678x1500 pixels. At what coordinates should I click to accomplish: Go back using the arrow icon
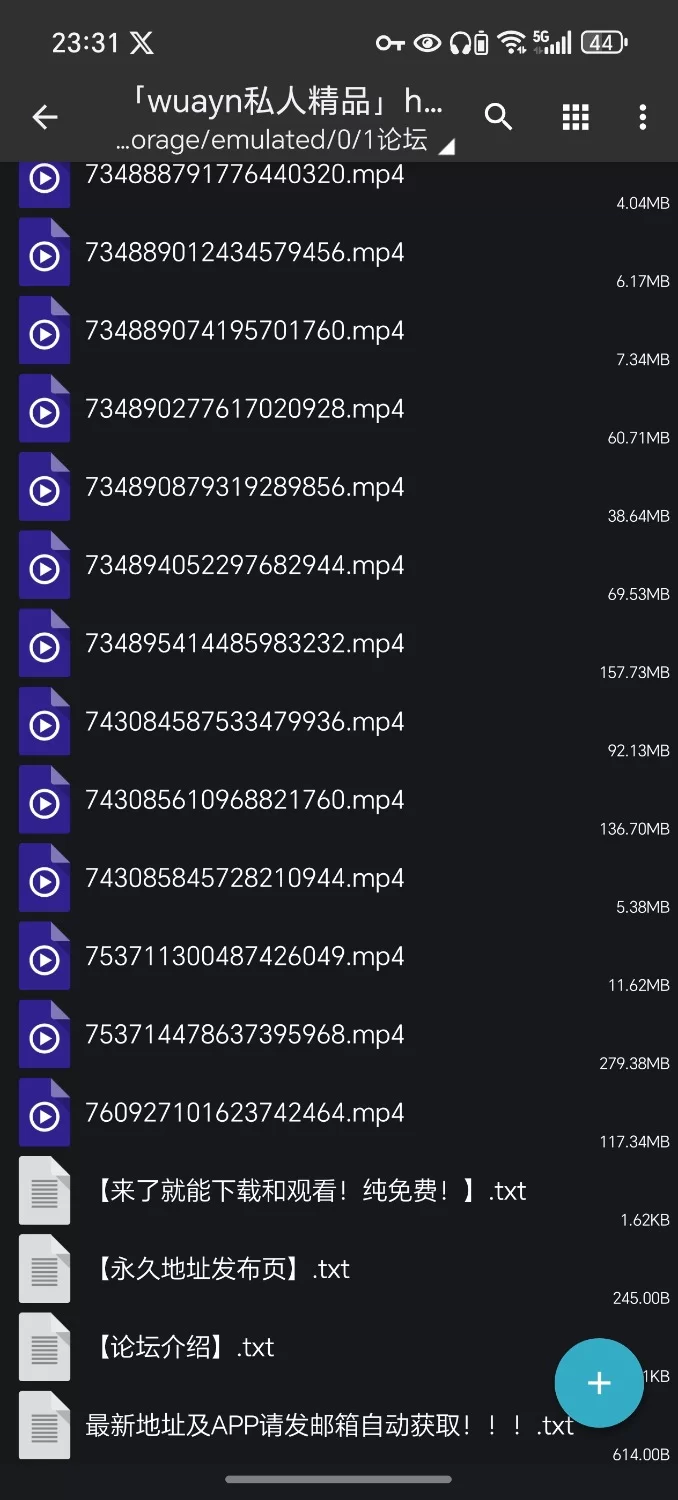click(45, 117)
